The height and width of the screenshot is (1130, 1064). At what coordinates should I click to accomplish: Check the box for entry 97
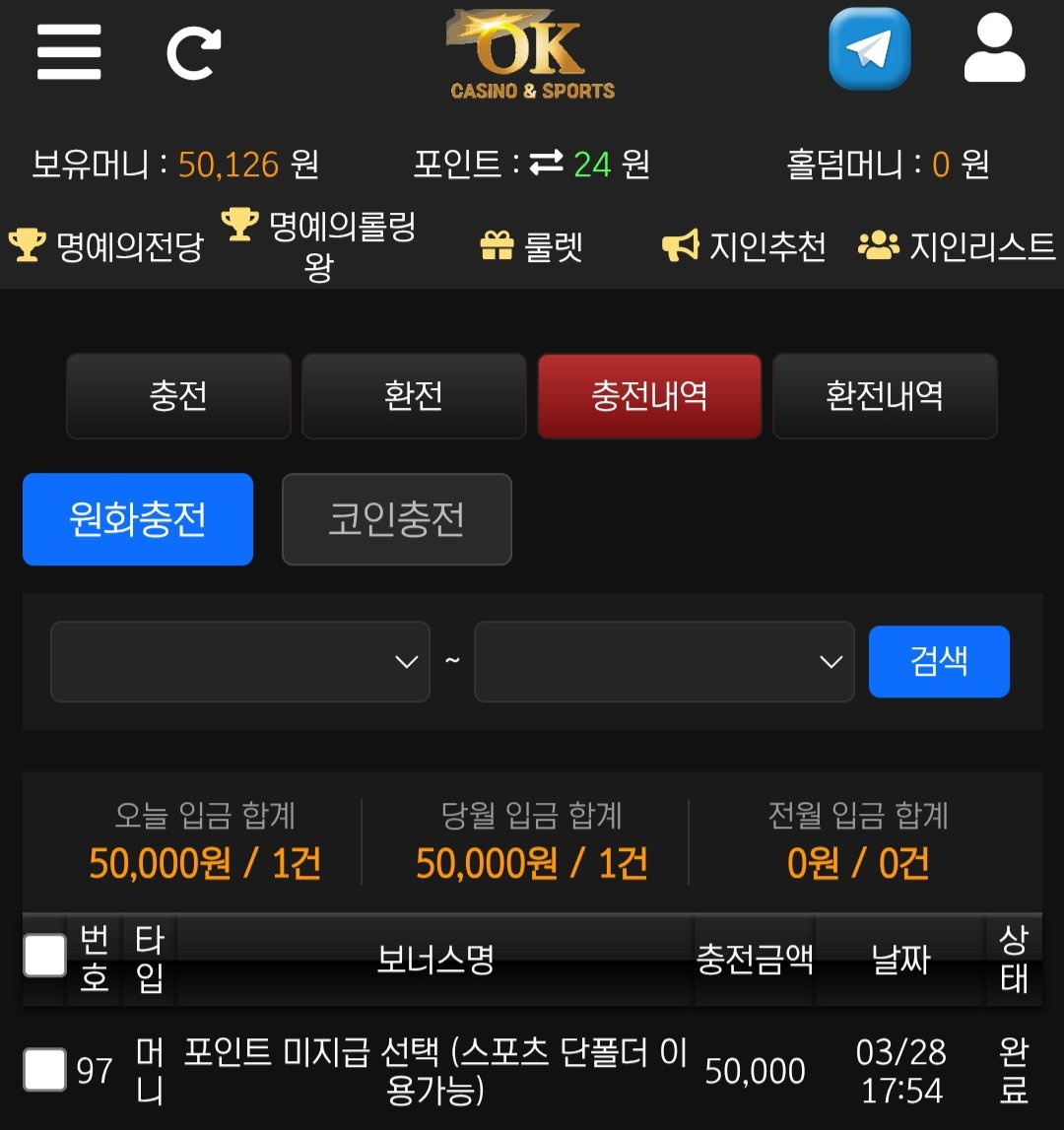coord(45,1070)
